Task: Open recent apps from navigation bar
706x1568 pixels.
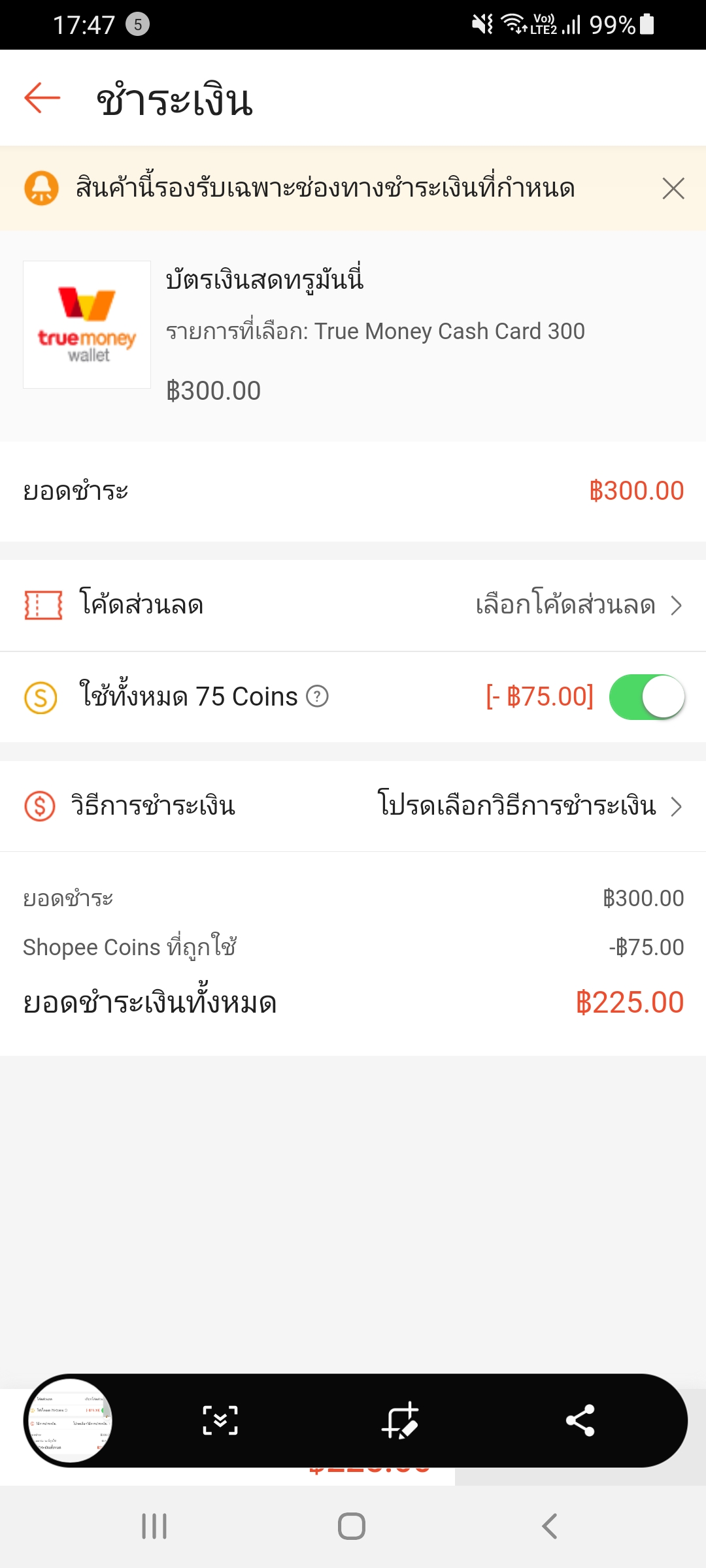Action: tap(154, 1526)
